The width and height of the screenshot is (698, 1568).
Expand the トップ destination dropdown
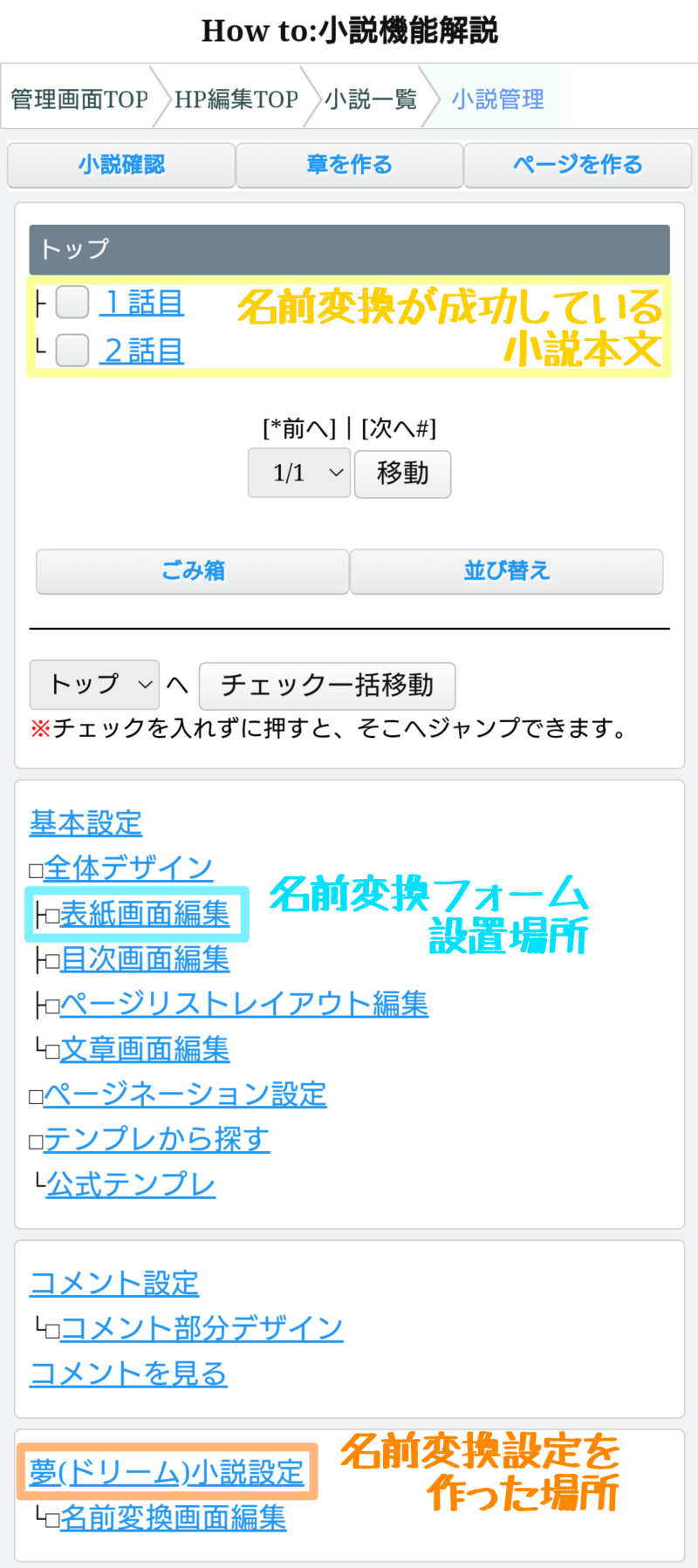click(x=94, y=685)
